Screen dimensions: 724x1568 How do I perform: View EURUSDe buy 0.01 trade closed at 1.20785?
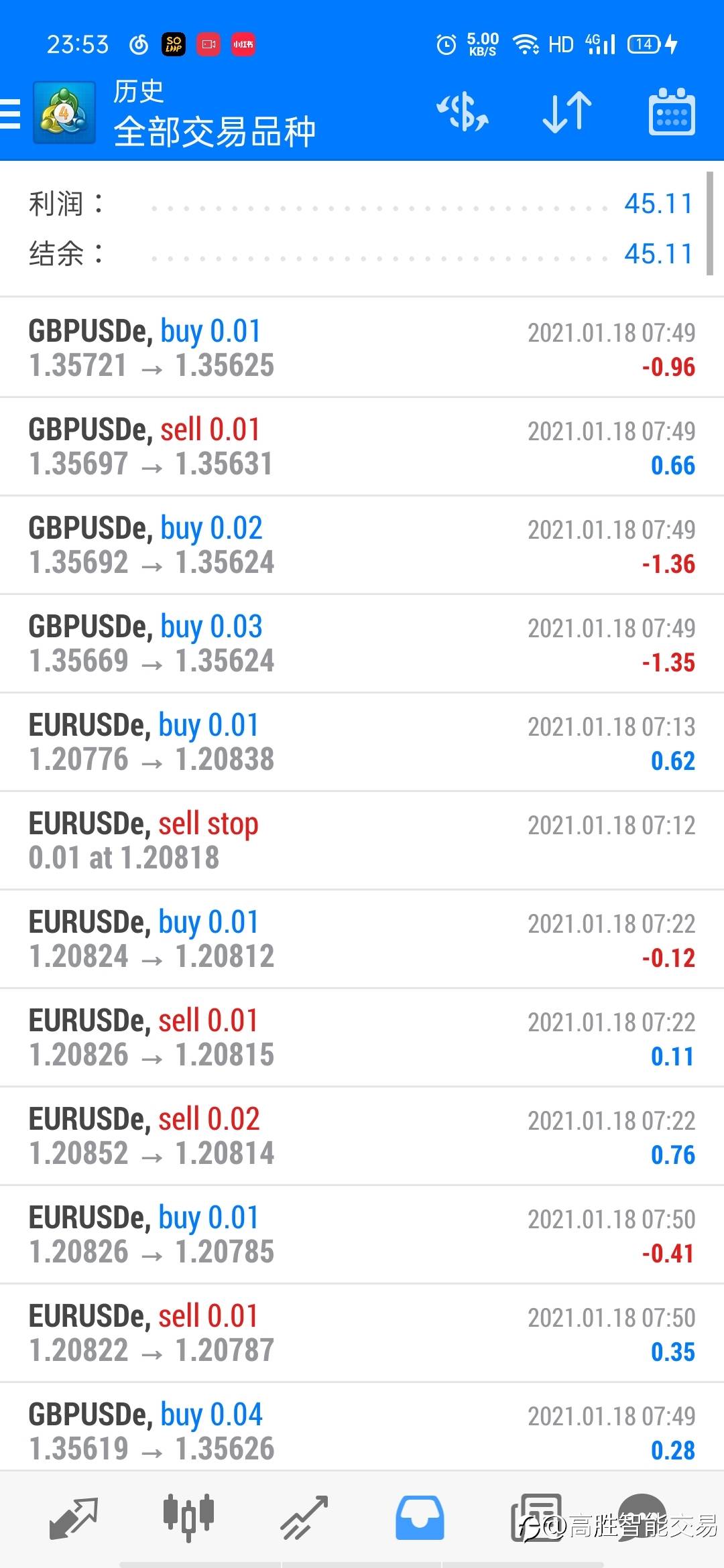(362, 1234)
